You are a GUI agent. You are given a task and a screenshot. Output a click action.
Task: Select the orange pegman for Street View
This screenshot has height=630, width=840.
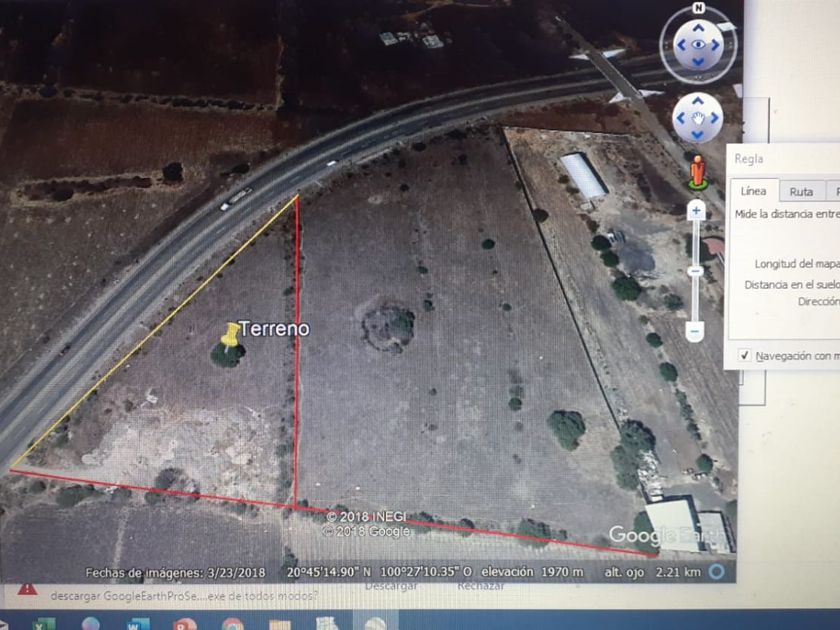point(698,171)
